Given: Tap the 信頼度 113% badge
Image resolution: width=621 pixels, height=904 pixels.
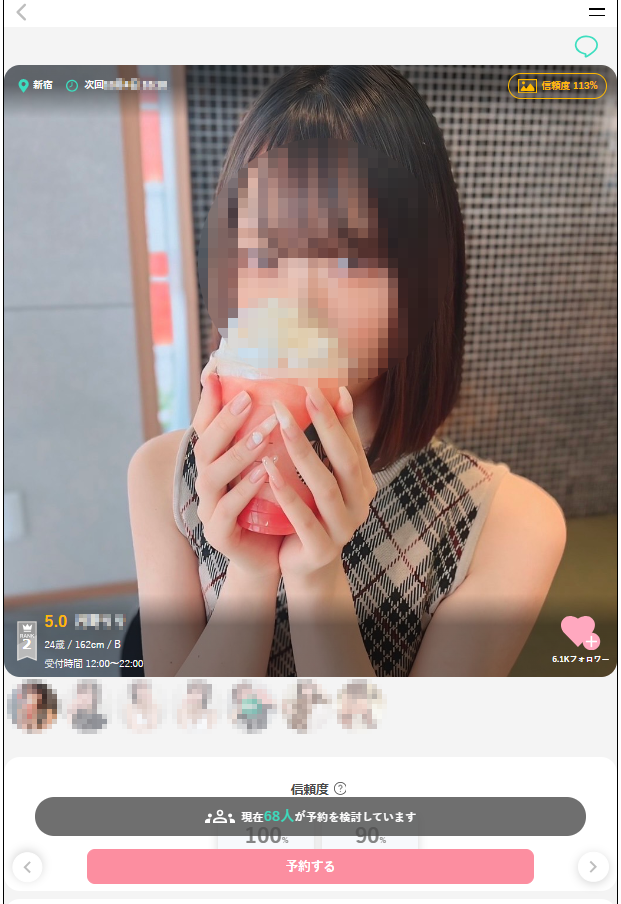Looking at the screenshot, I should pos(557,86).
